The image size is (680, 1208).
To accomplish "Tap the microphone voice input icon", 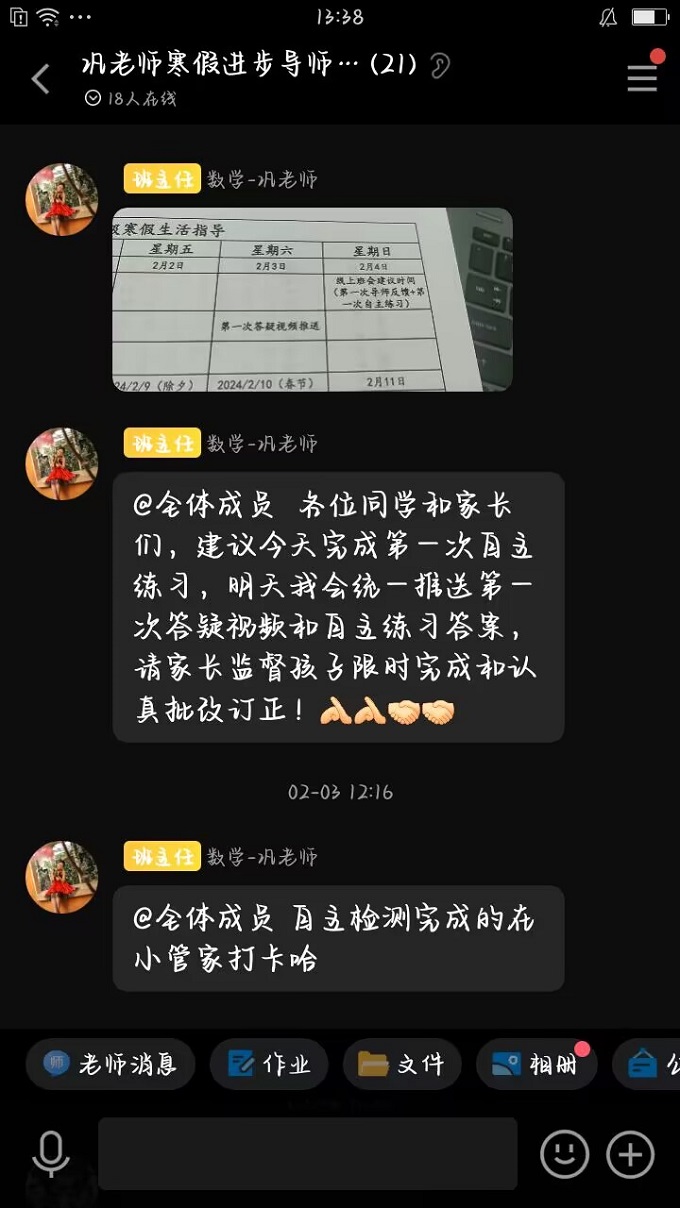I will coord(50,1154).
